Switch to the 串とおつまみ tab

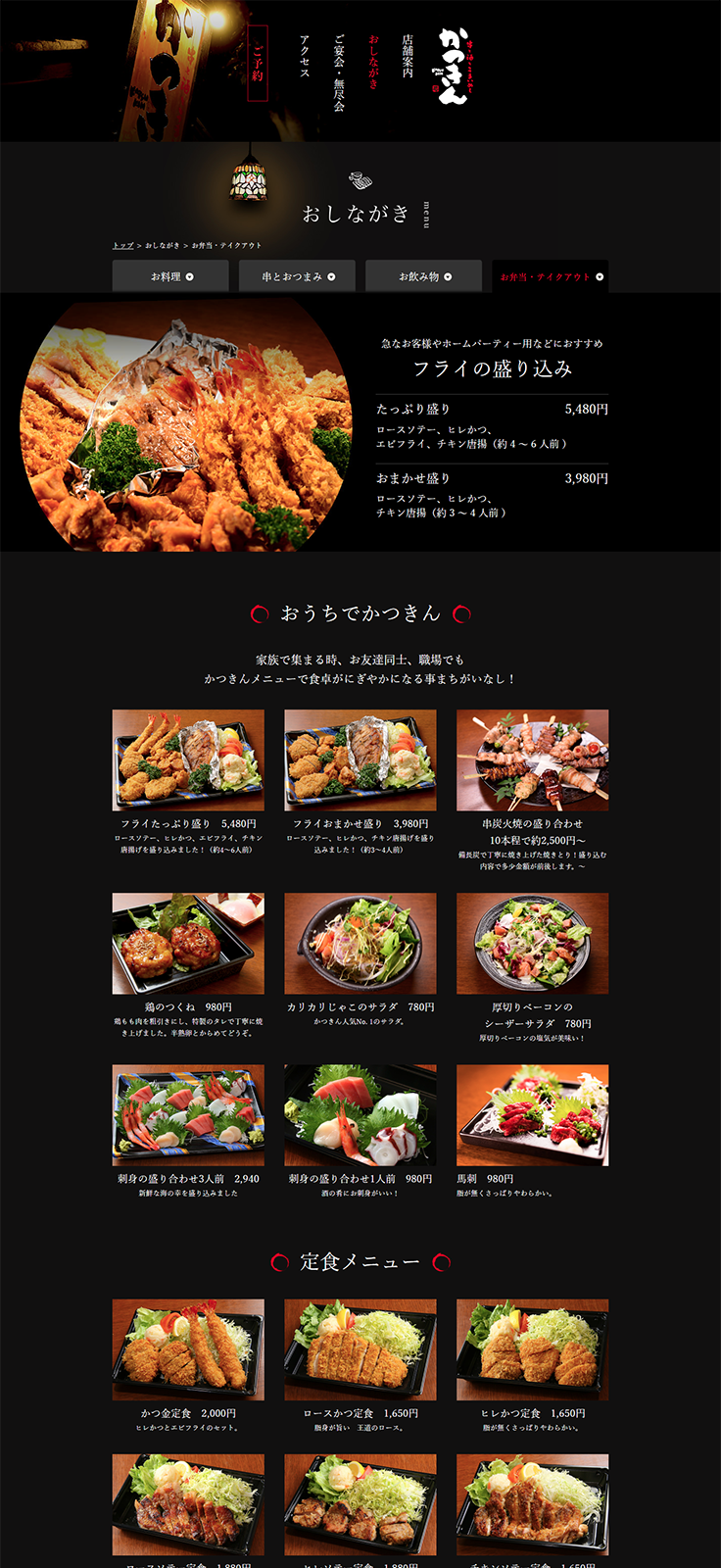[x=298, y=276]
